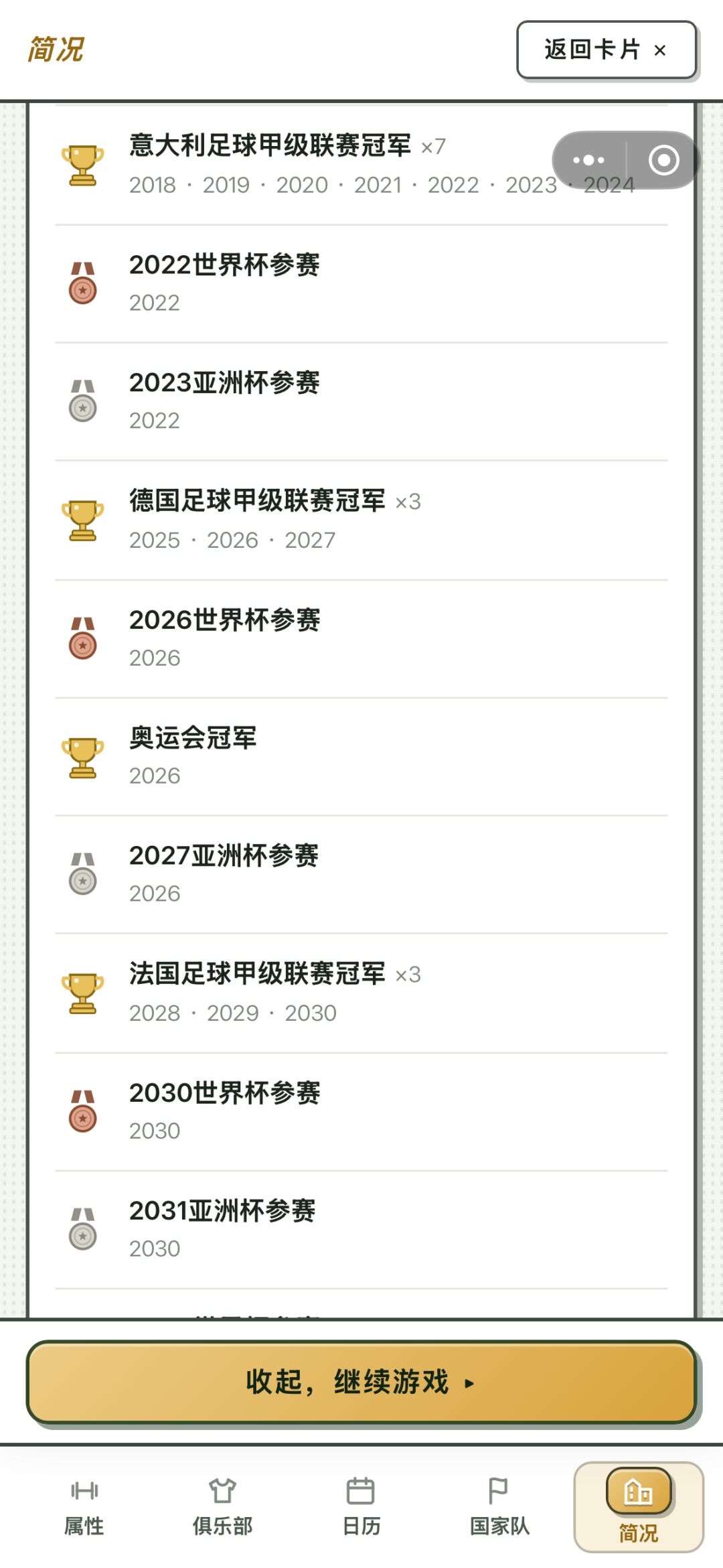Select the 简况 tab
Viewport: 723px width, 1568px height.
(x=639, y=1507)
